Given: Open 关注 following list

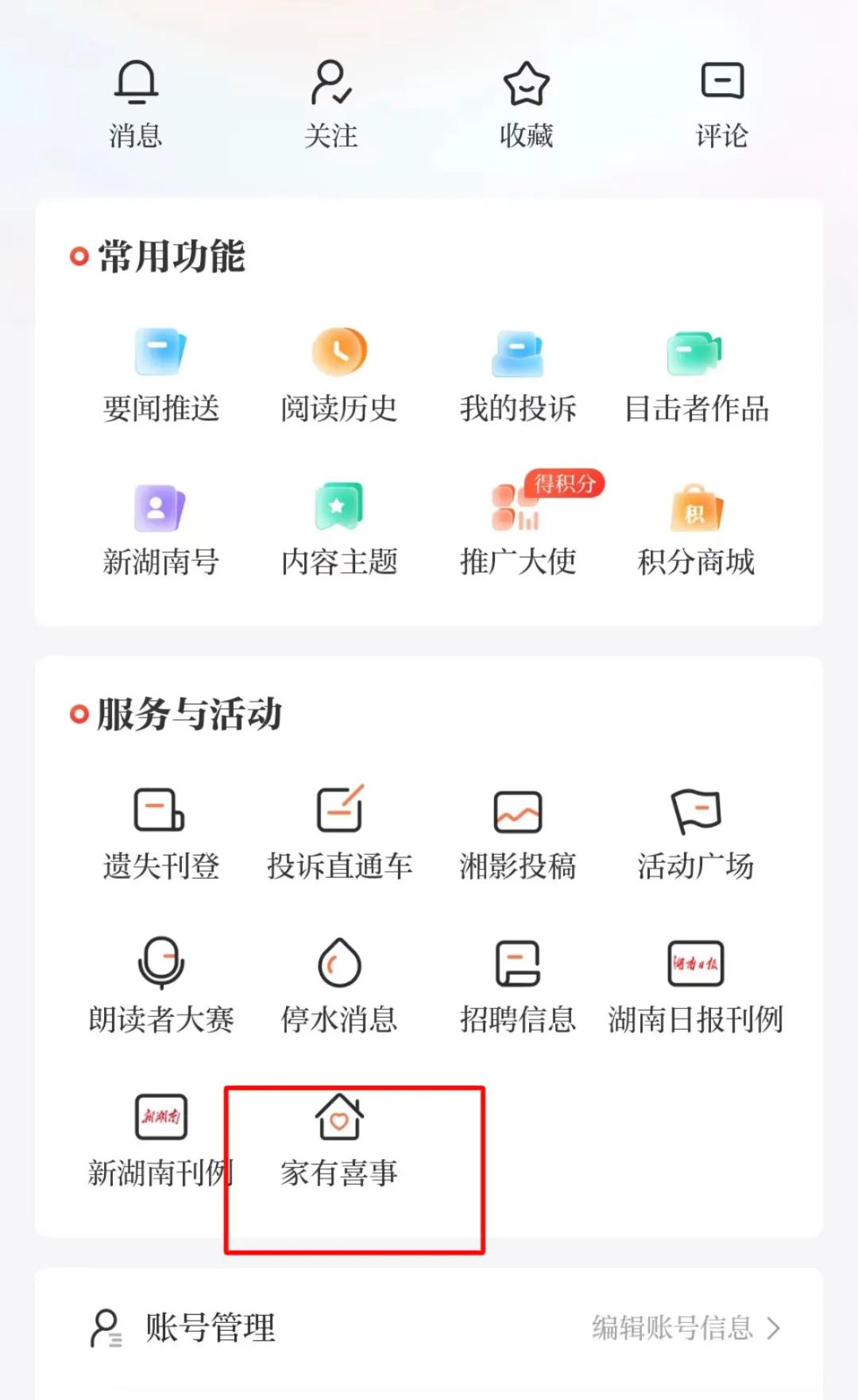Looking at the screenshot, I should click(x=331, y=103).
